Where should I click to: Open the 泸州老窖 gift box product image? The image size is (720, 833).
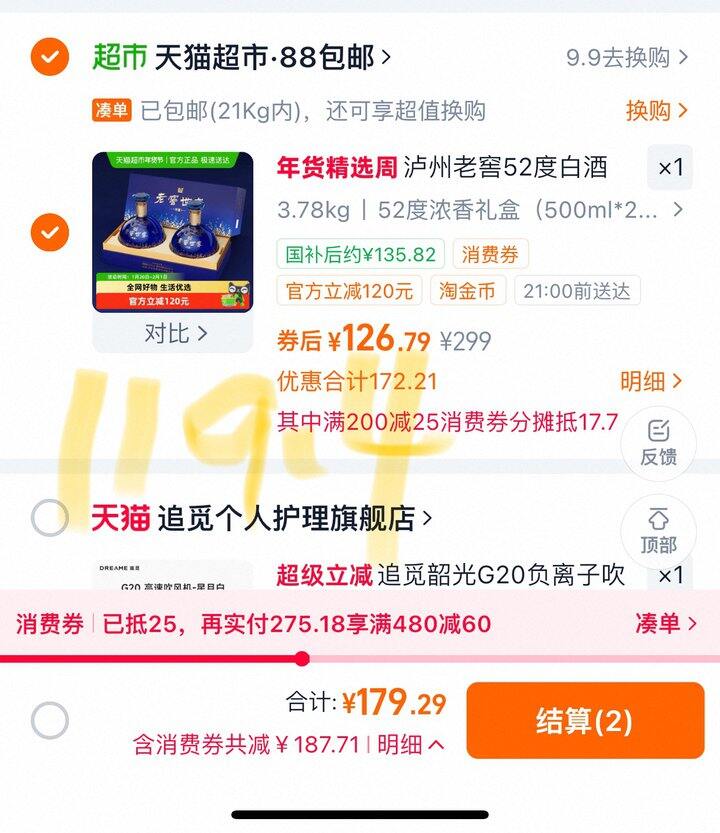pos(173,232)
